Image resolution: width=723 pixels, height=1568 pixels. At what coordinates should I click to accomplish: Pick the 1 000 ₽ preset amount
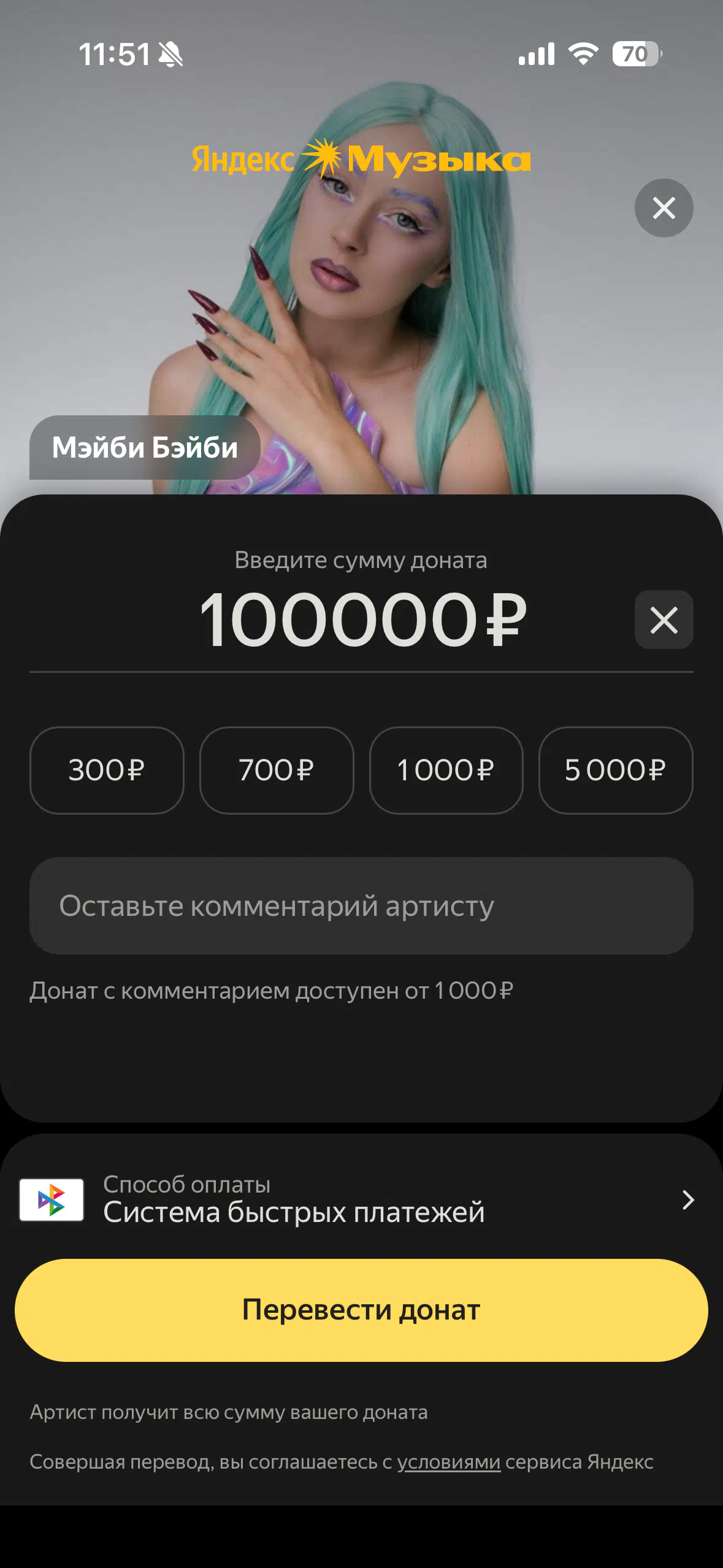coord(446,770)
